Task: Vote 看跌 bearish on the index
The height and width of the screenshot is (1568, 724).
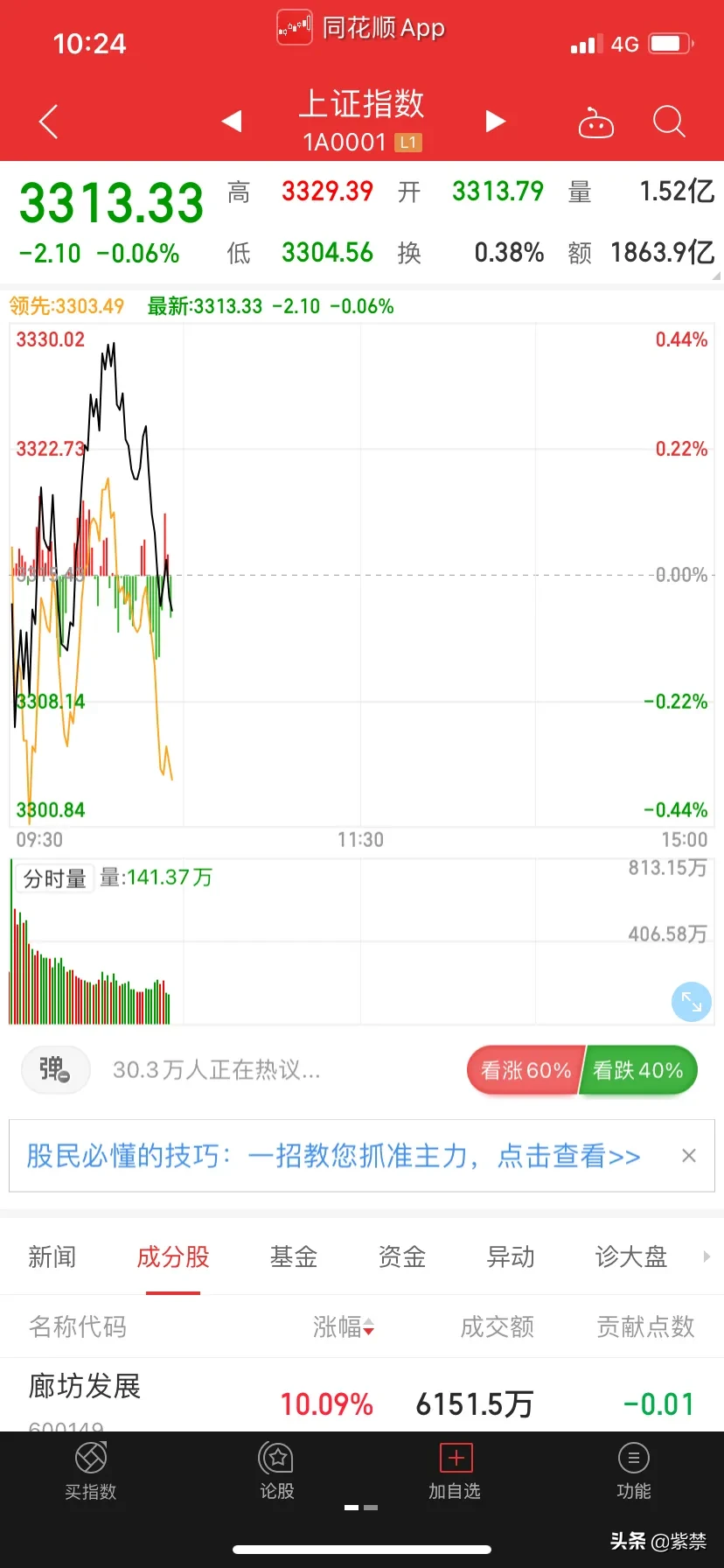Action: click(x=638, y=1070)
